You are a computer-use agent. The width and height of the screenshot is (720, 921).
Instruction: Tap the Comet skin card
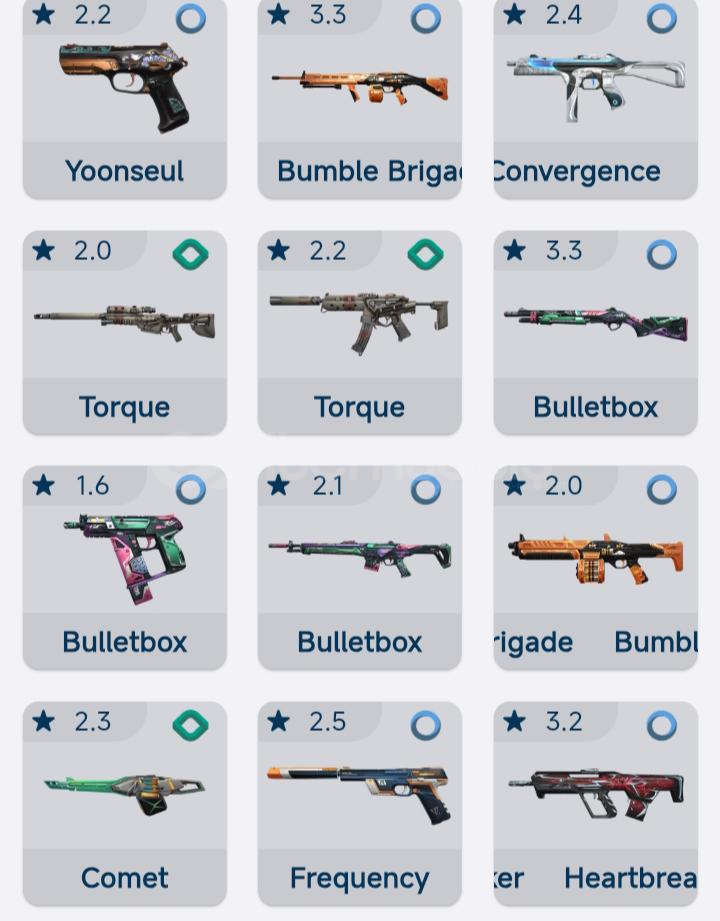(x=124, y=803)
